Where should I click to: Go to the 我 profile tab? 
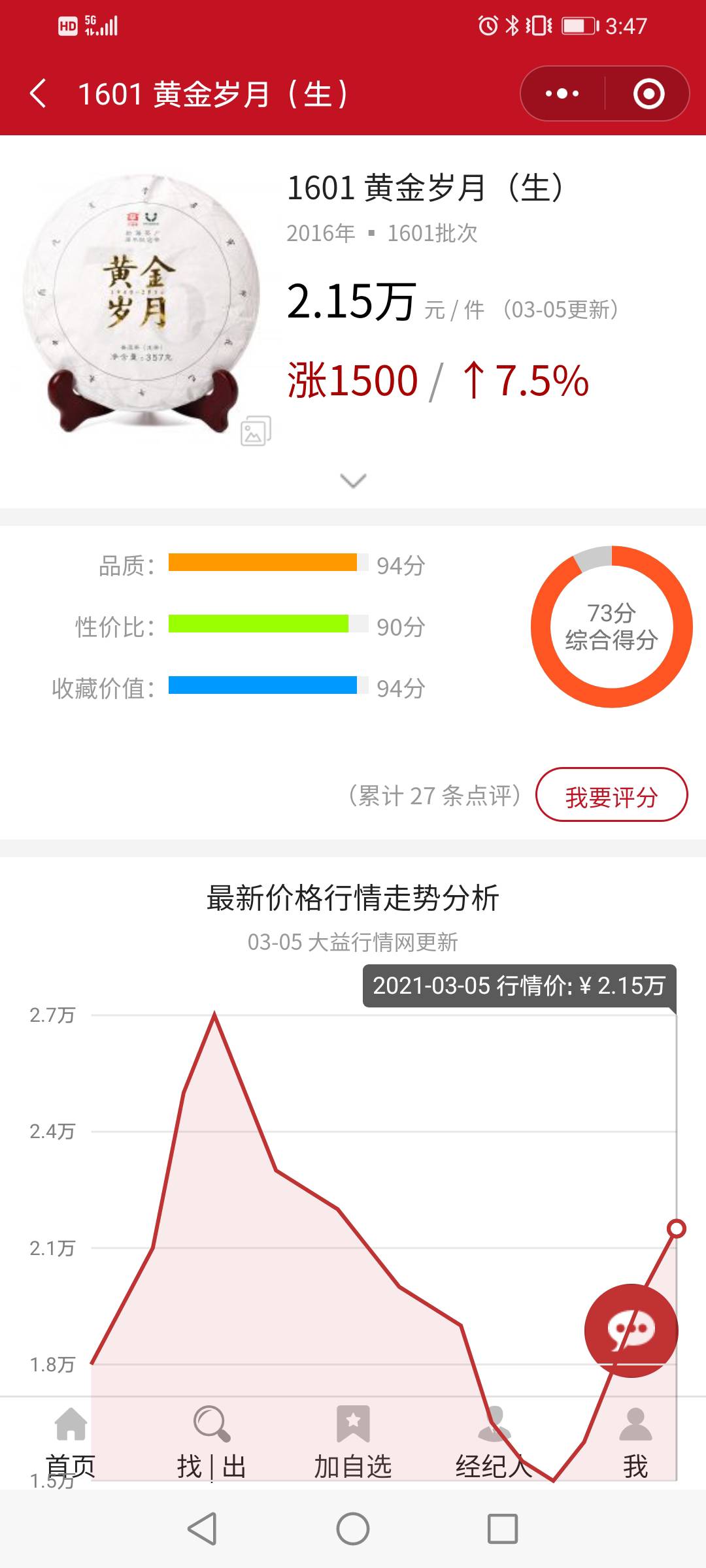point(635,1443)
